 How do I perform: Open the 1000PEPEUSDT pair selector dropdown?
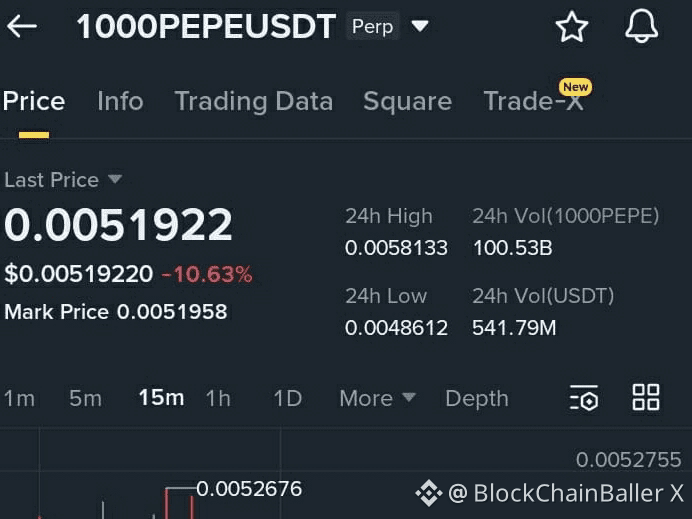click(420, 27)
